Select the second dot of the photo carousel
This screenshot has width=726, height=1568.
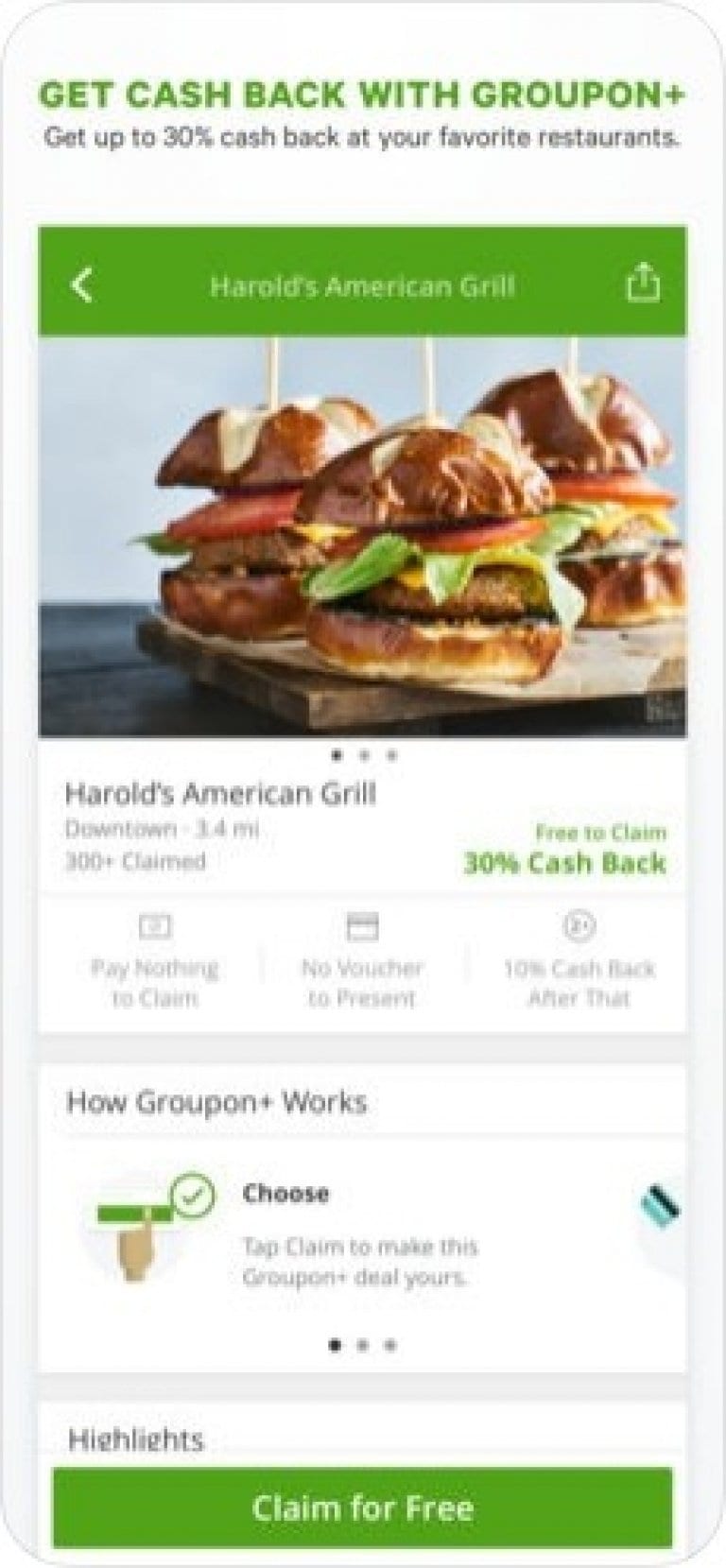click(363, 755)
